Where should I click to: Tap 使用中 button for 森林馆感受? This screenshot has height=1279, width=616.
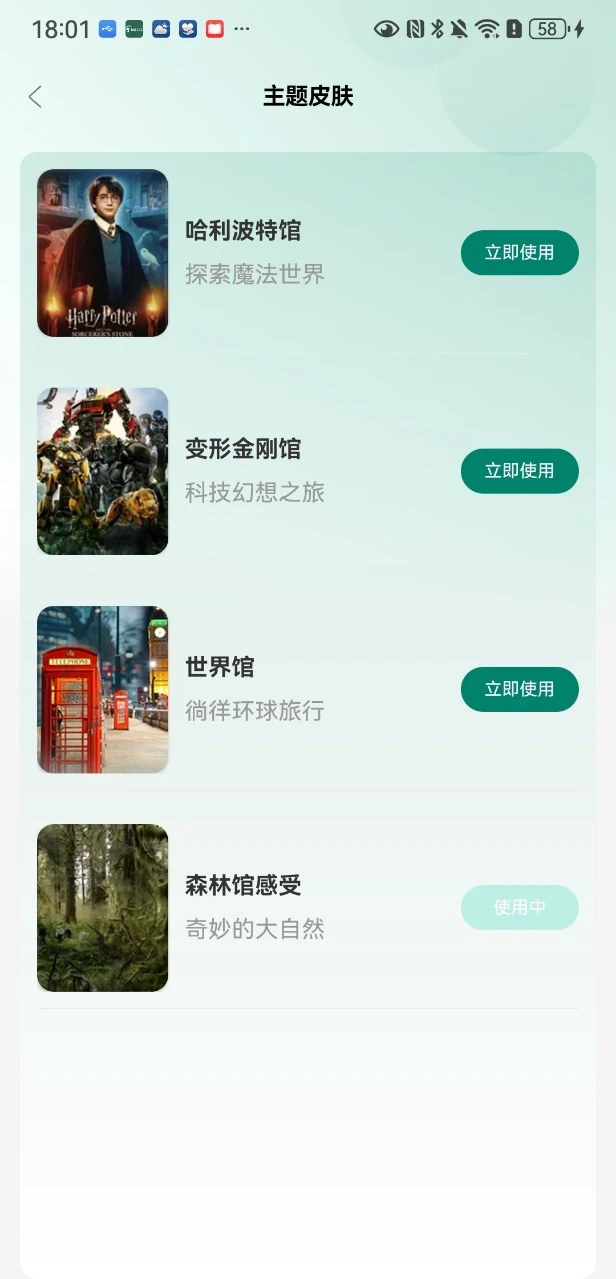pyautogui.click(x=519, y=907)
